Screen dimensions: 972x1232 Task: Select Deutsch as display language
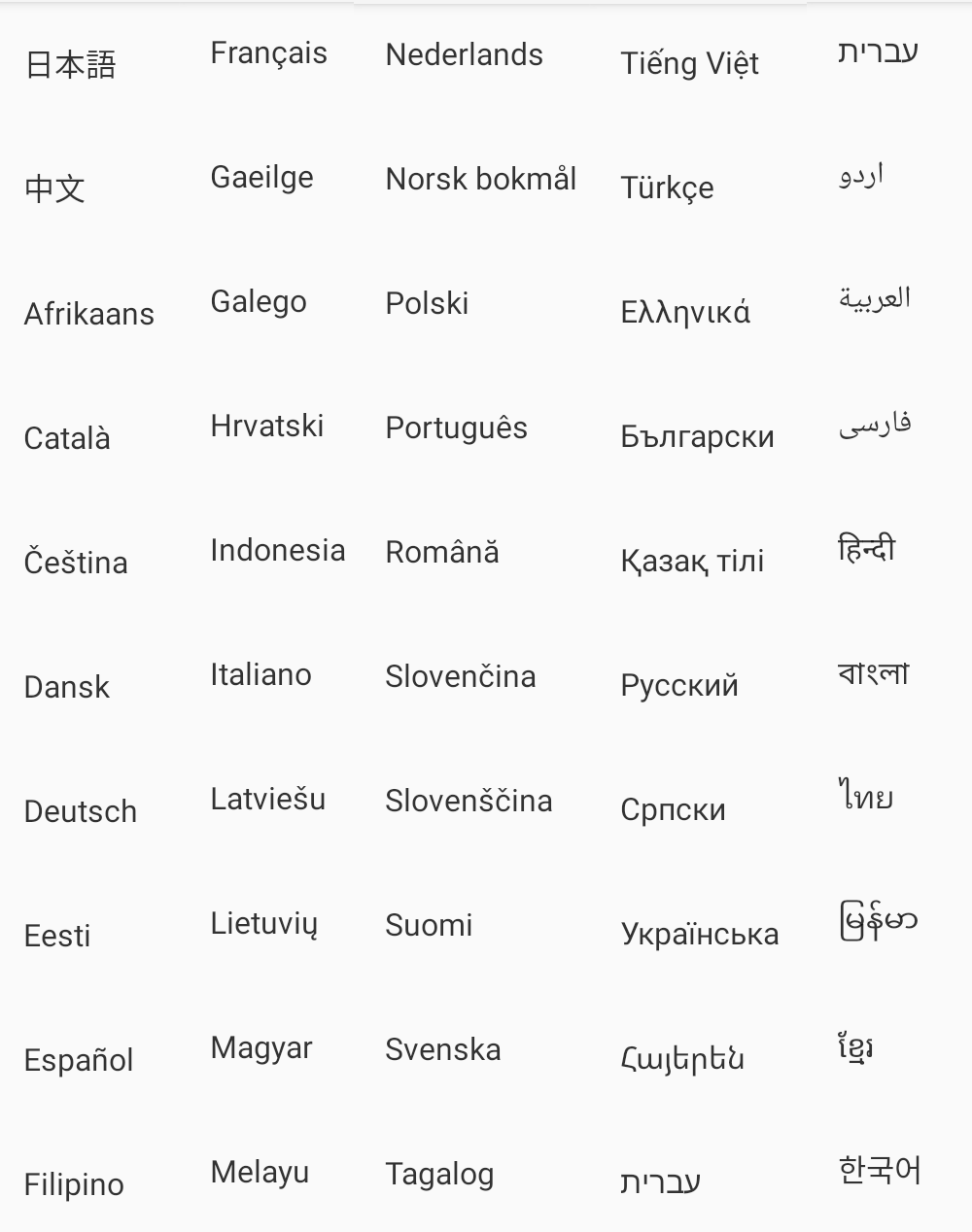(x=80, y=811)
